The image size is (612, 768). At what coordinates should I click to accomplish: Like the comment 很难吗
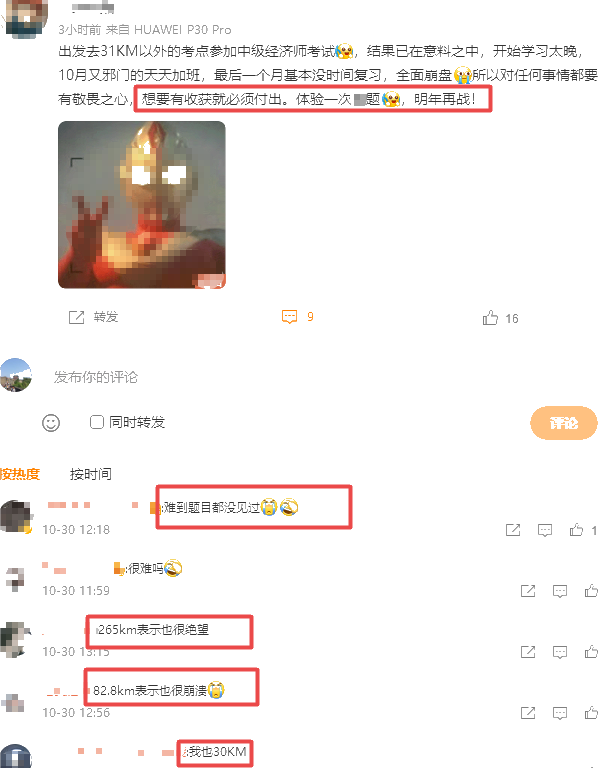(x=592, y=591)
